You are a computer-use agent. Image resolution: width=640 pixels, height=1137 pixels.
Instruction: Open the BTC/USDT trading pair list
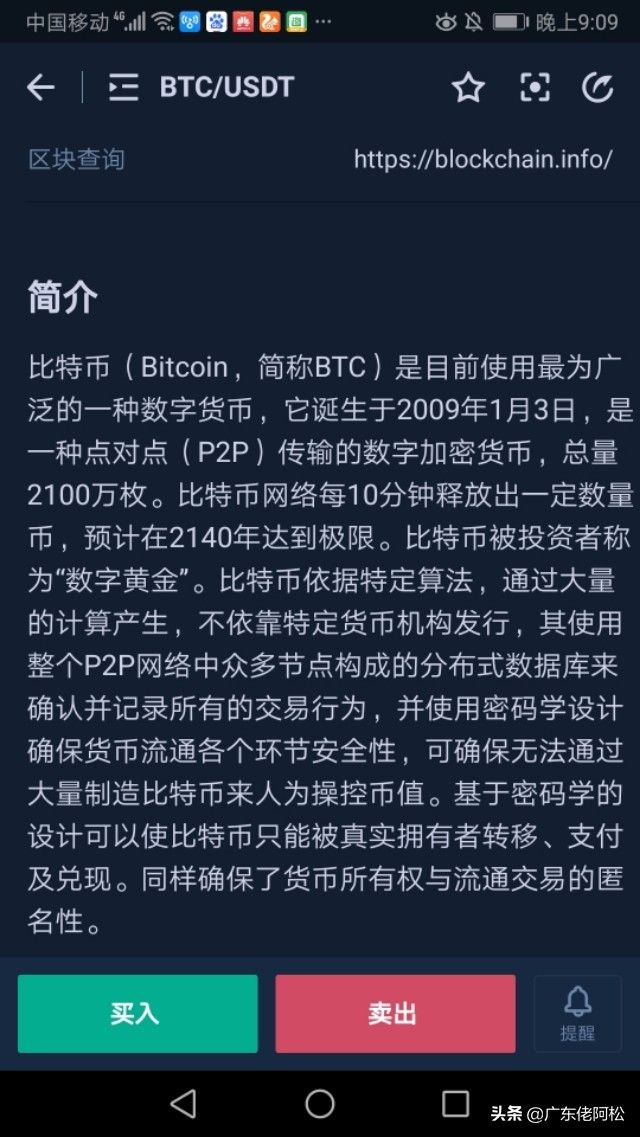(124, 88)
